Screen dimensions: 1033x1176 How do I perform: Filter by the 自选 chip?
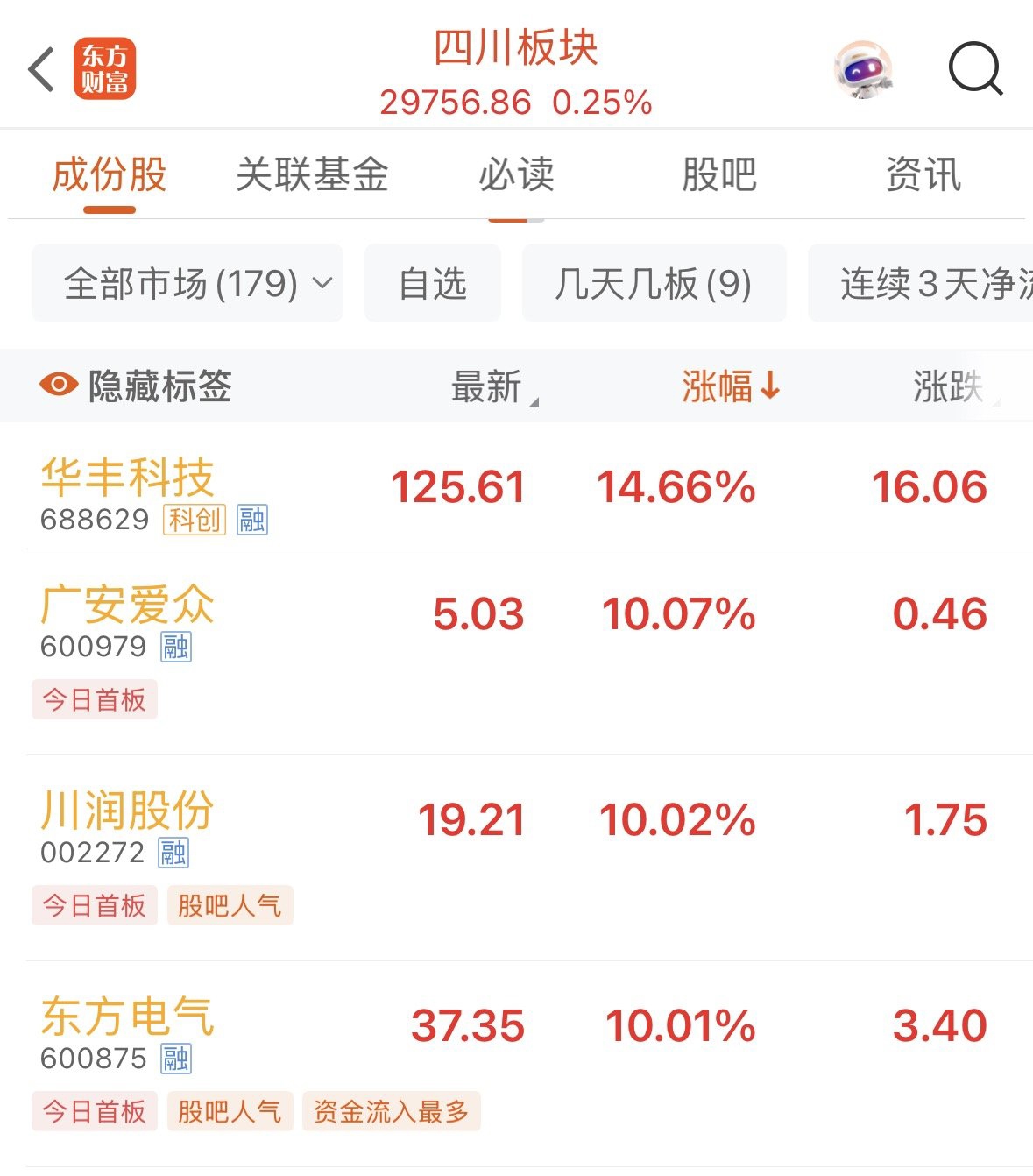pos(433,284)
